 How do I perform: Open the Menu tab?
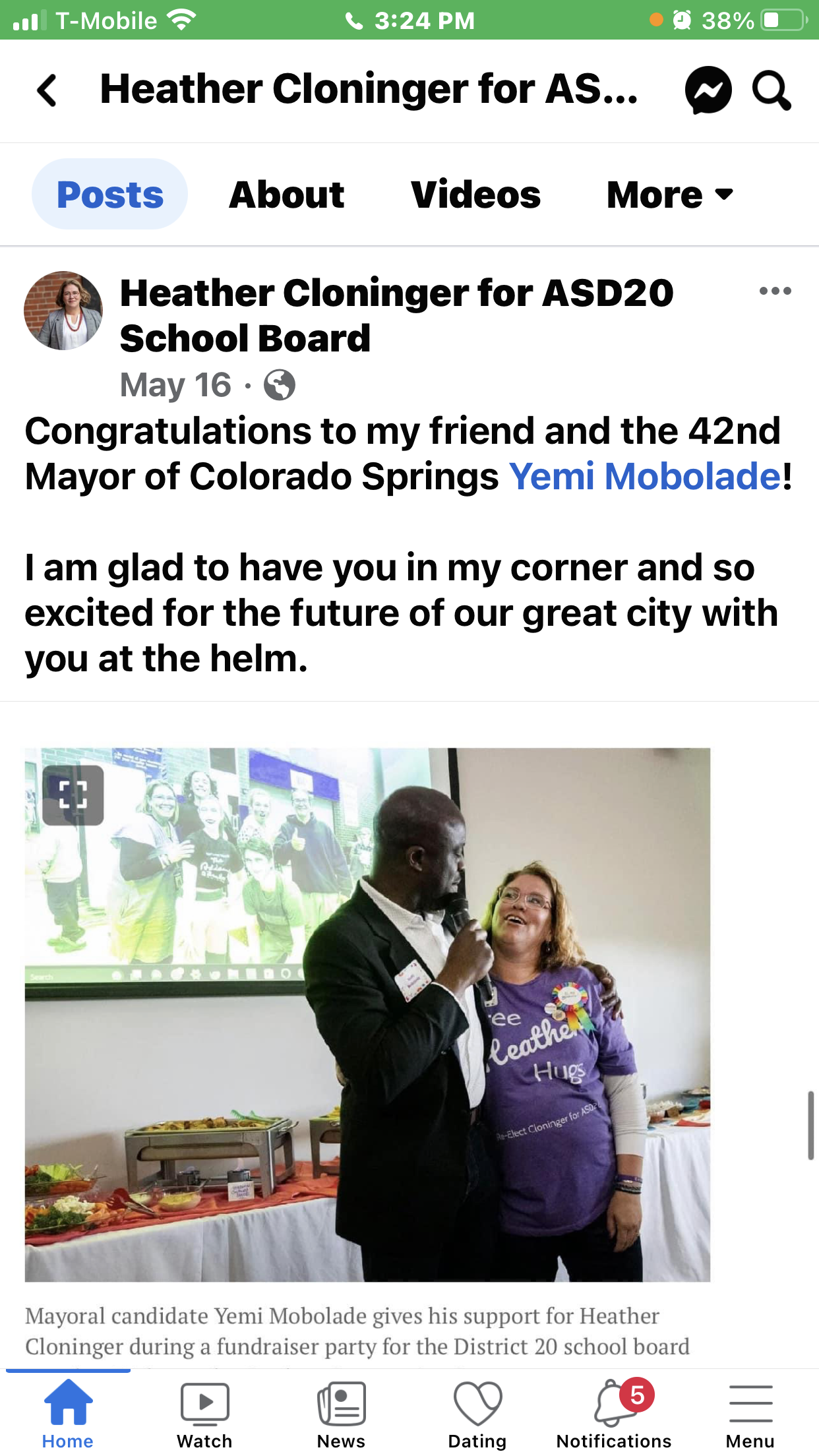pyautogui.click(x=750, y=1414)
